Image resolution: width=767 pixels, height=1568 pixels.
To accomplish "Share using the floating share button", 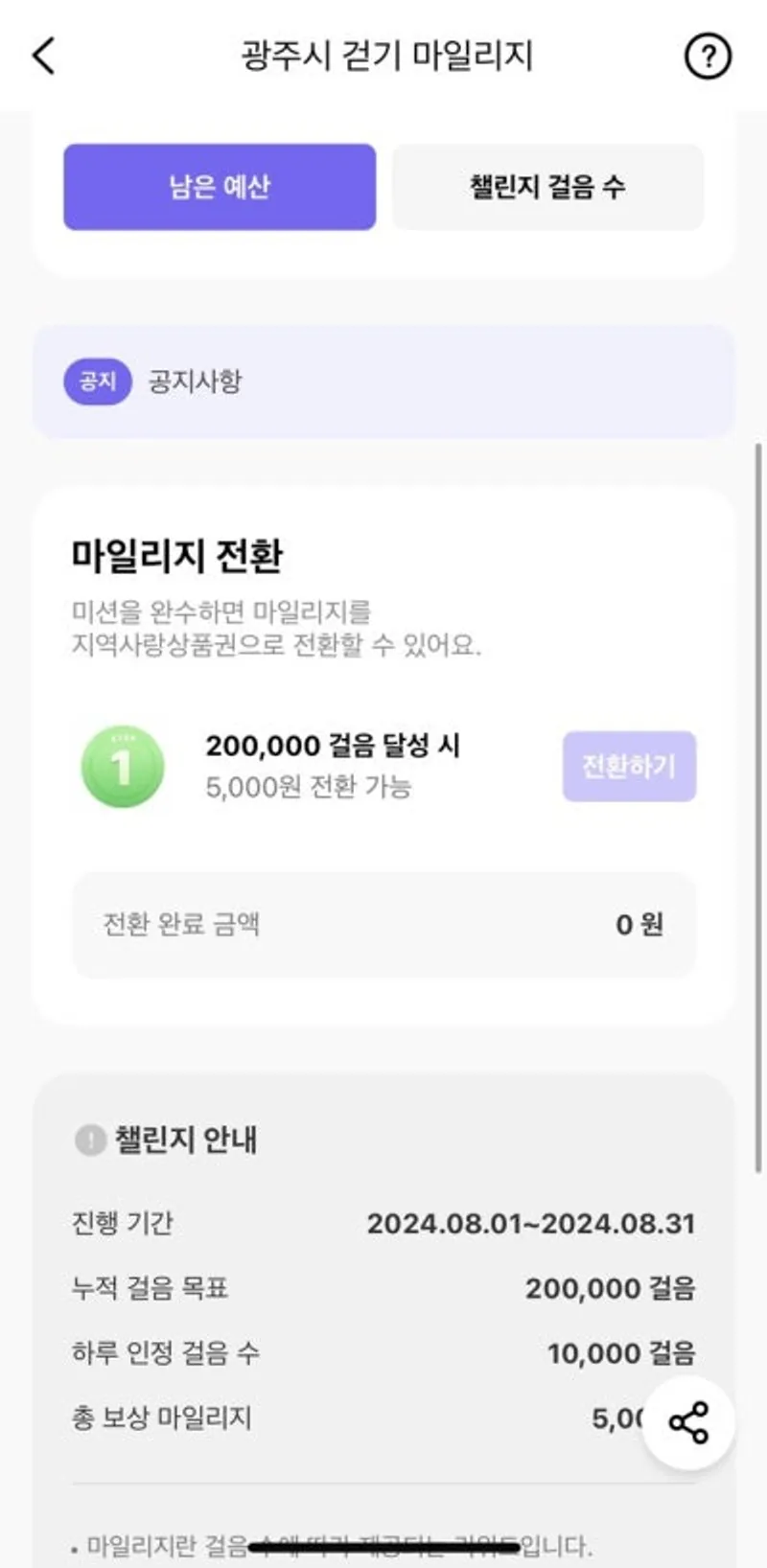I will point(688,1422).
